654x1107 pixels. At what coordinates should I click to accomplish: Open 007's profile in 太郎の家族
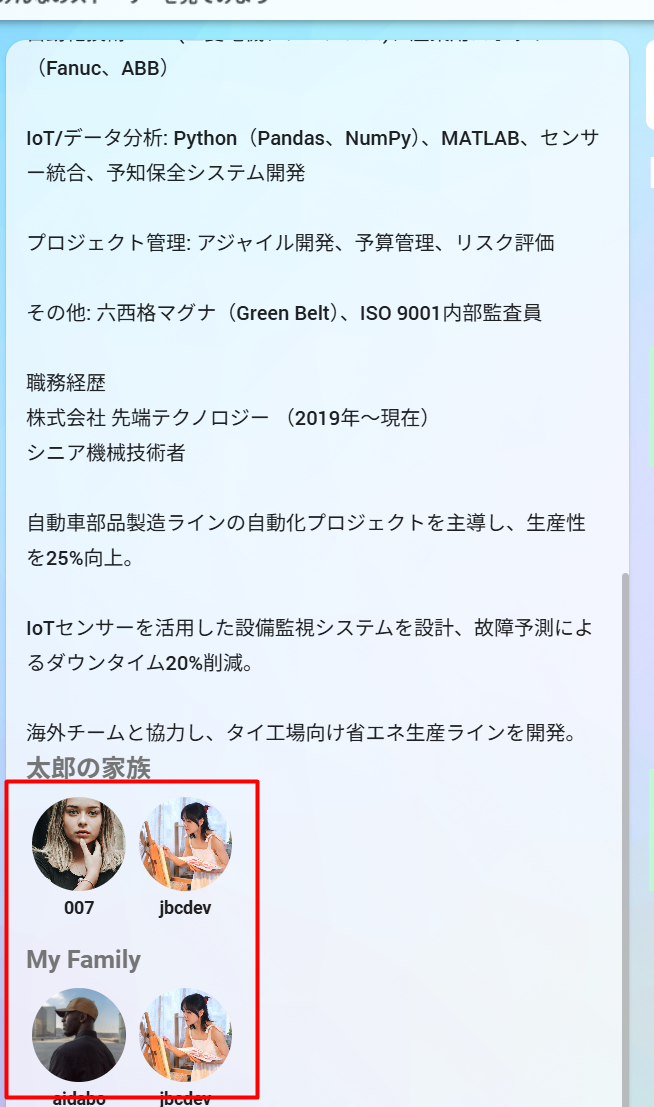pos(79,844)
